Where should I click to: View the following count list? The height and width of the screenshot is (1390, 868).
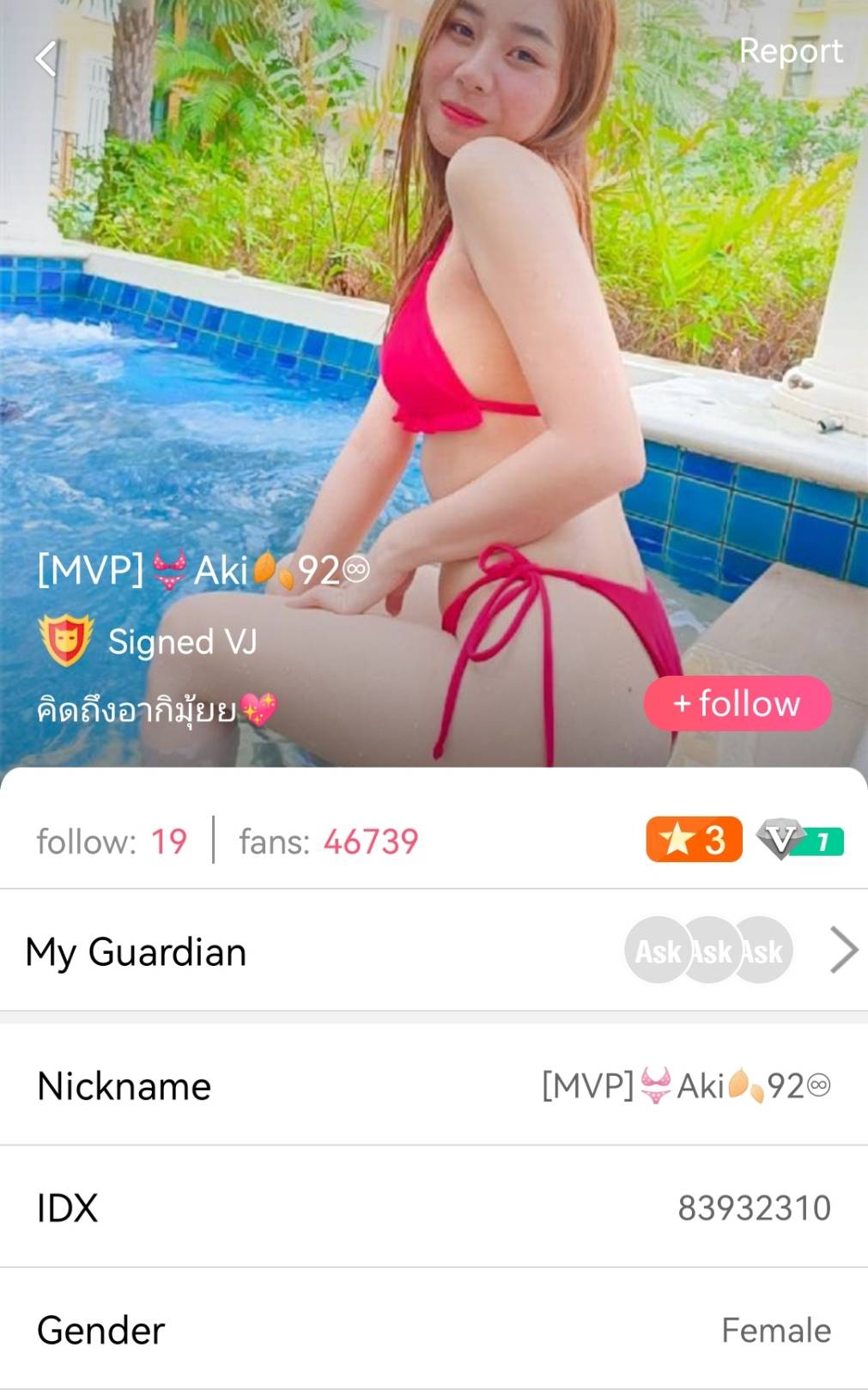pyautogui.click(x=112, y=841)
